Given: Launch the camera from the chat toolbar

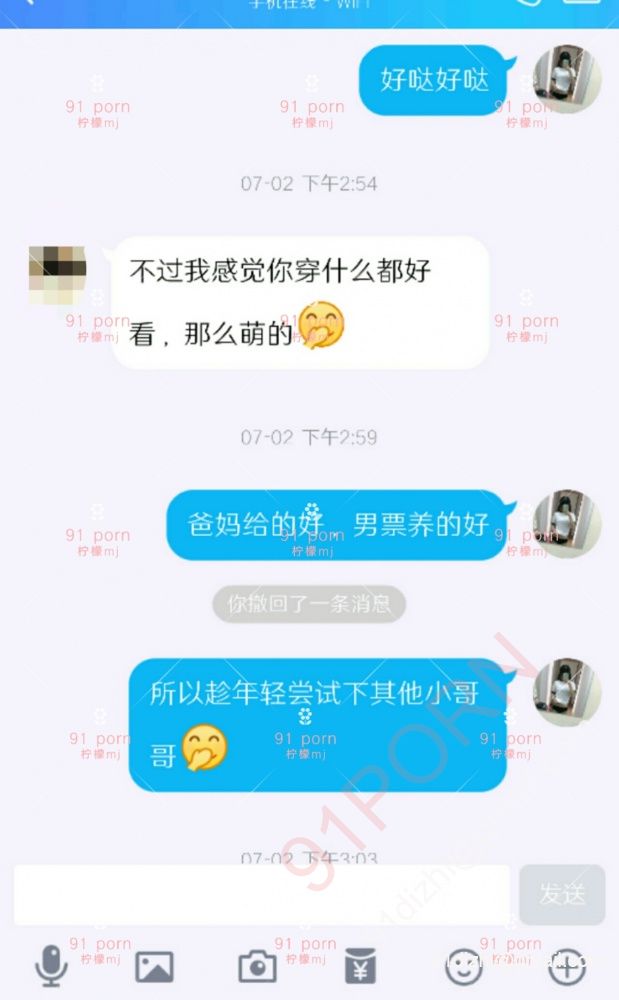Looking at the screenshot, I should 257,966.
